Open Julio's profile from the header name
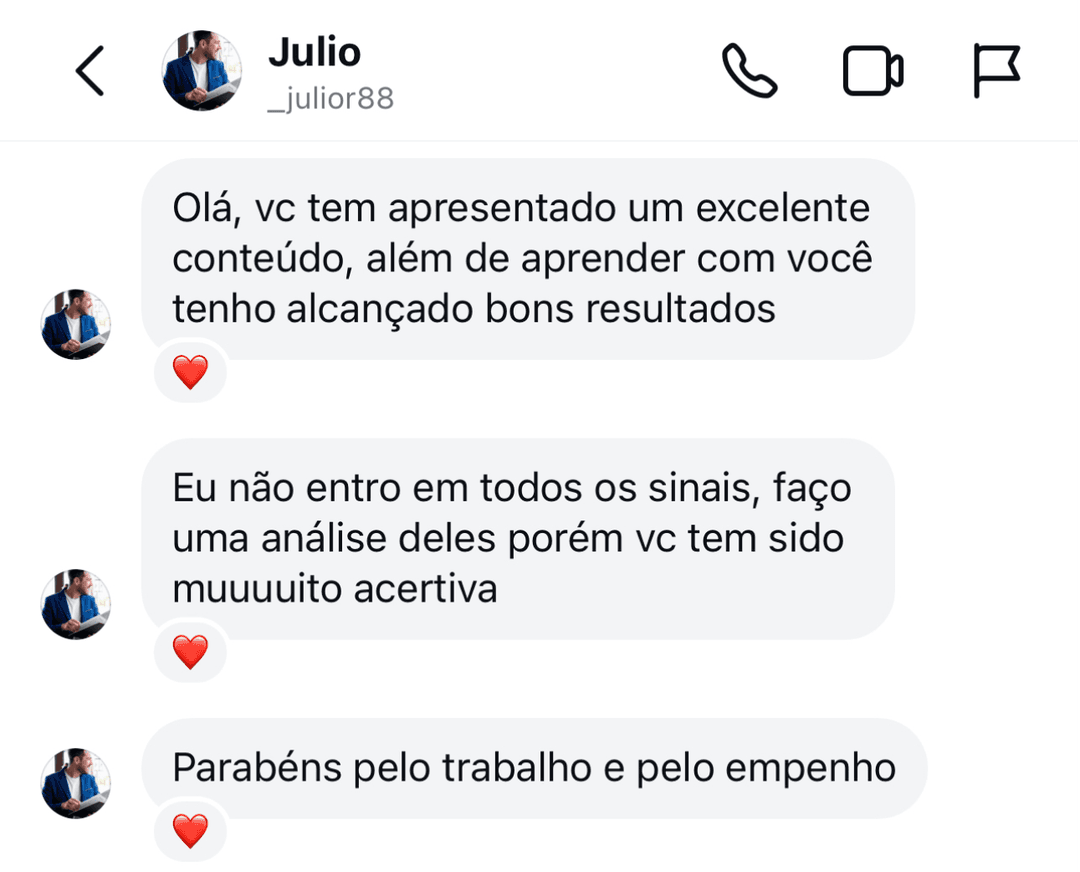 (x=314, y=53)
